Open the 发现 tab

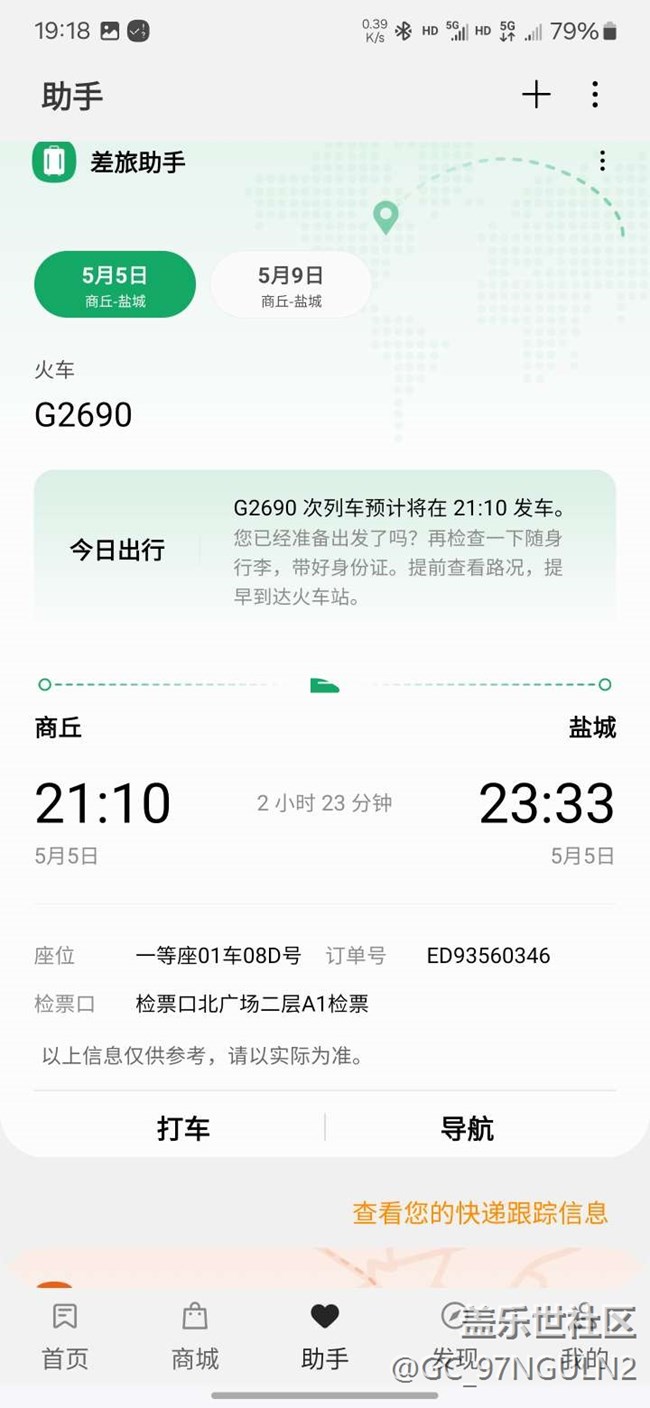pyautogui.click(x=455, y=1336)
